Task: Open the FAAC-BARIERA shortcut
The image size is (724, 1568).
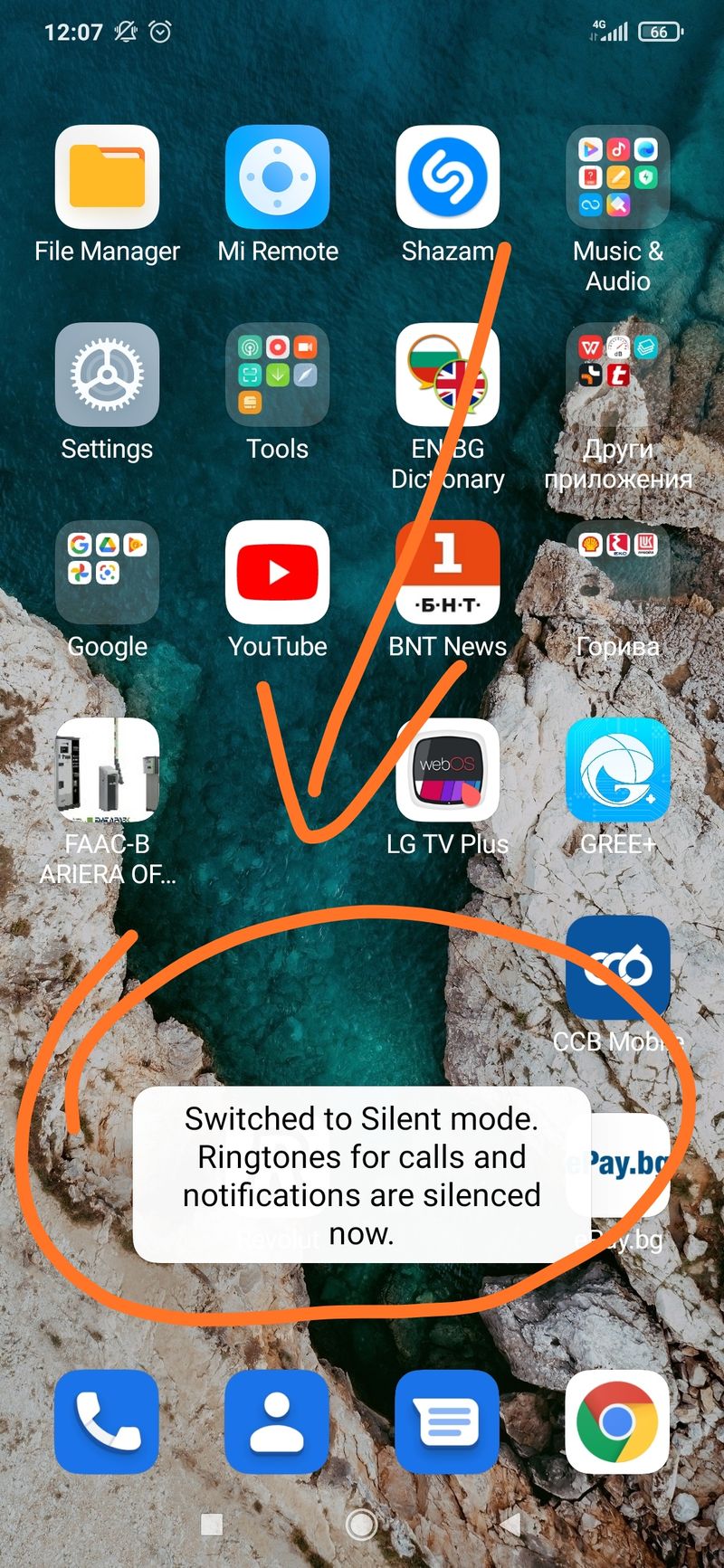Action: (x=107, y=770)
